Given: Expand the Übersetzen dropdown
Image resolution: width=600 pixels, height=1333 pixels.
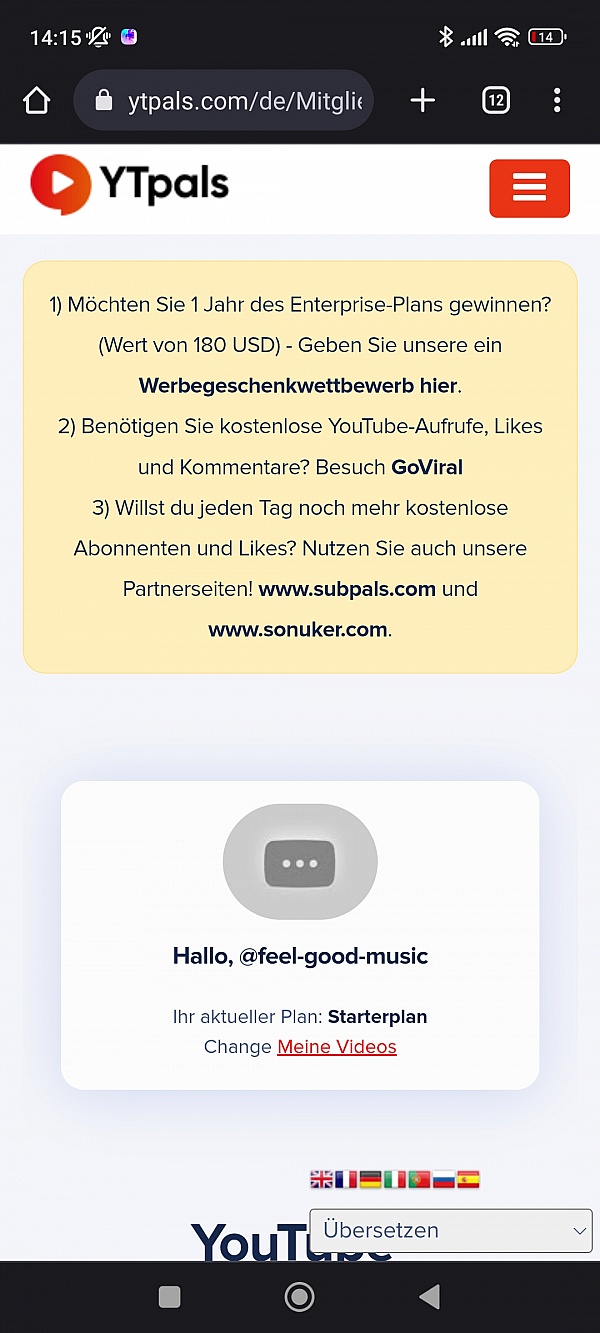Looking at the screenshot, I should click(451, 1231).
